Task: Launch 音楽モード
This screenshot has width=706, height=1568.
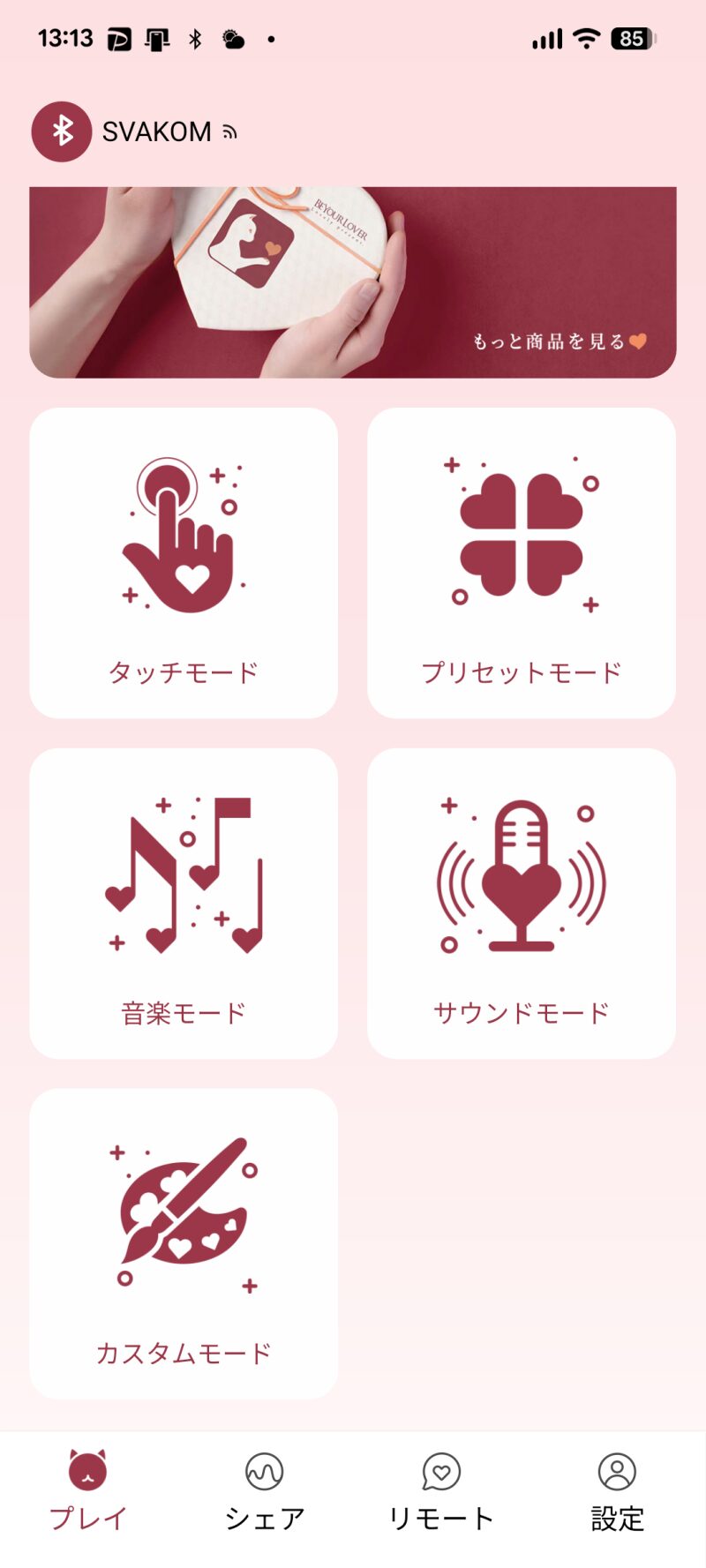Action: pyautogui.click(x=184, y=903)
